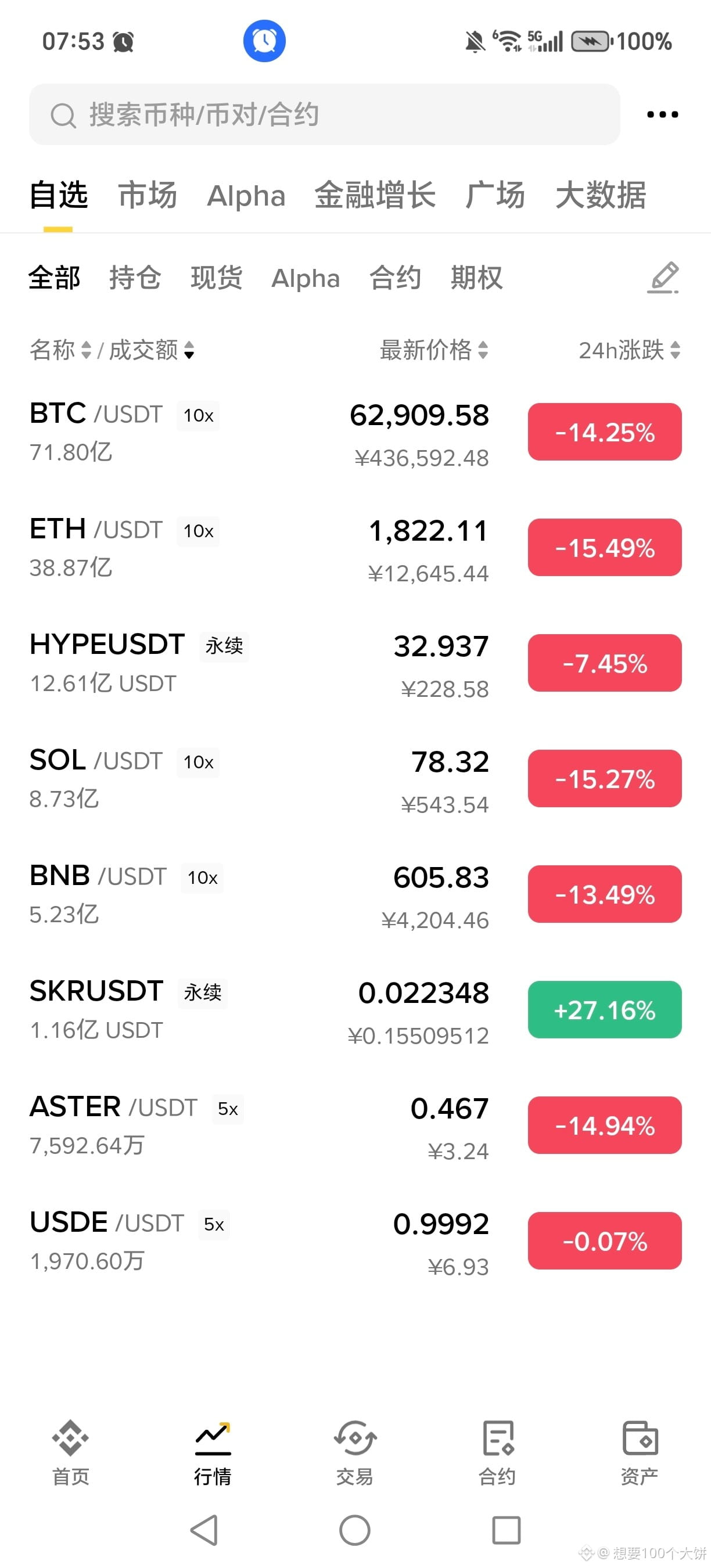Go to the 首页 bottom tab
The width and height of the screenshot is (711, 1568).
coord(71,1453)
